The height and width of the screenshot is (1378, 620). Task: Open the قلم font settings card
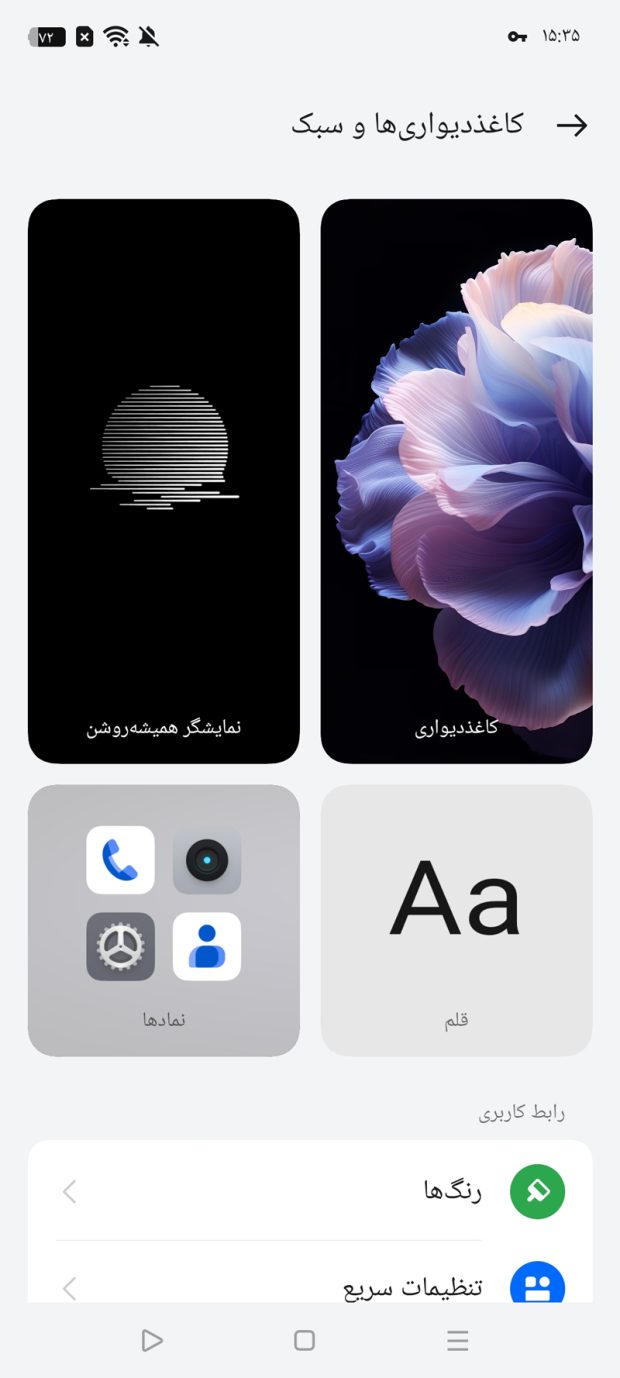pos(456,920)
